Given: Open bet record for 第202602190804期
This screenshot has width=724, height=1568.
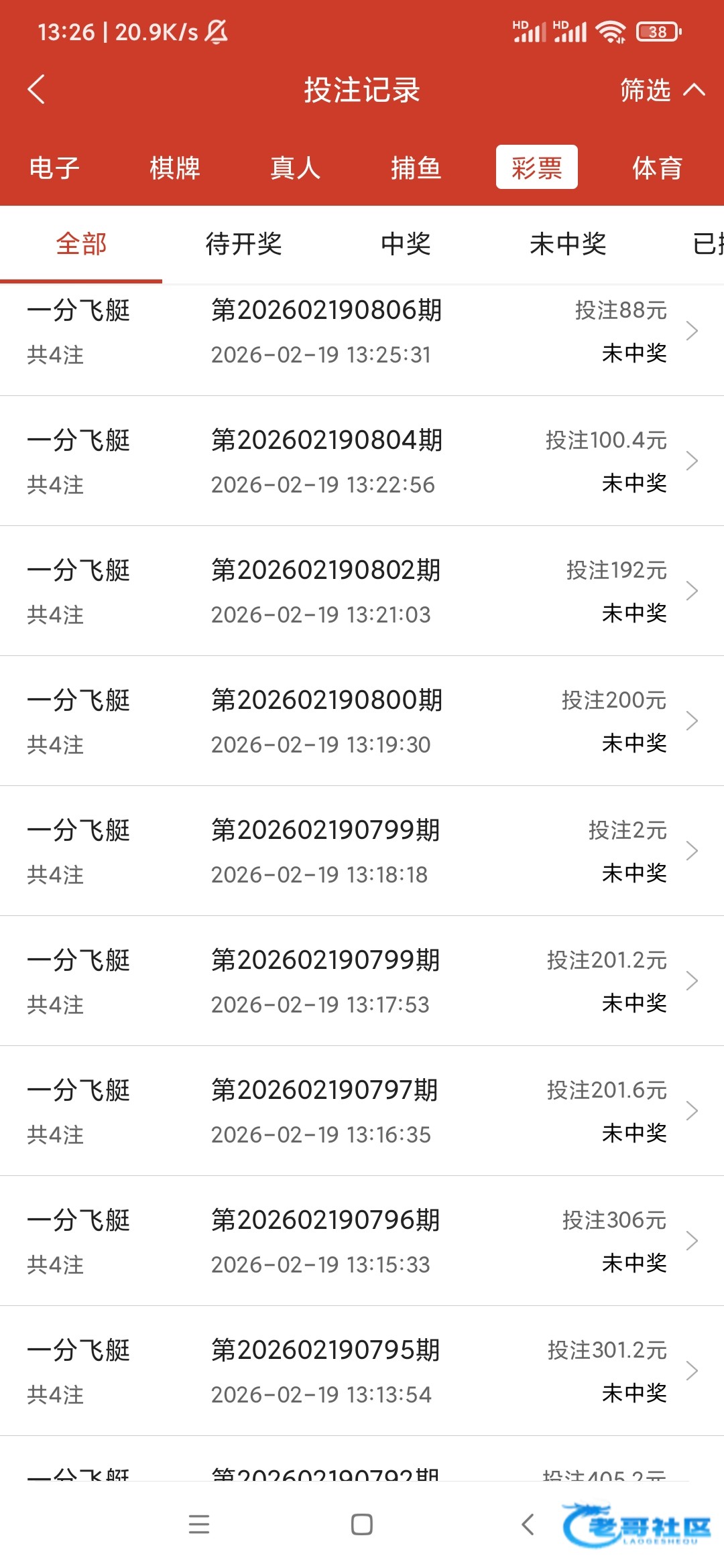Looking at the screenshot, I should pyautogui.click(x=362, y=462).
